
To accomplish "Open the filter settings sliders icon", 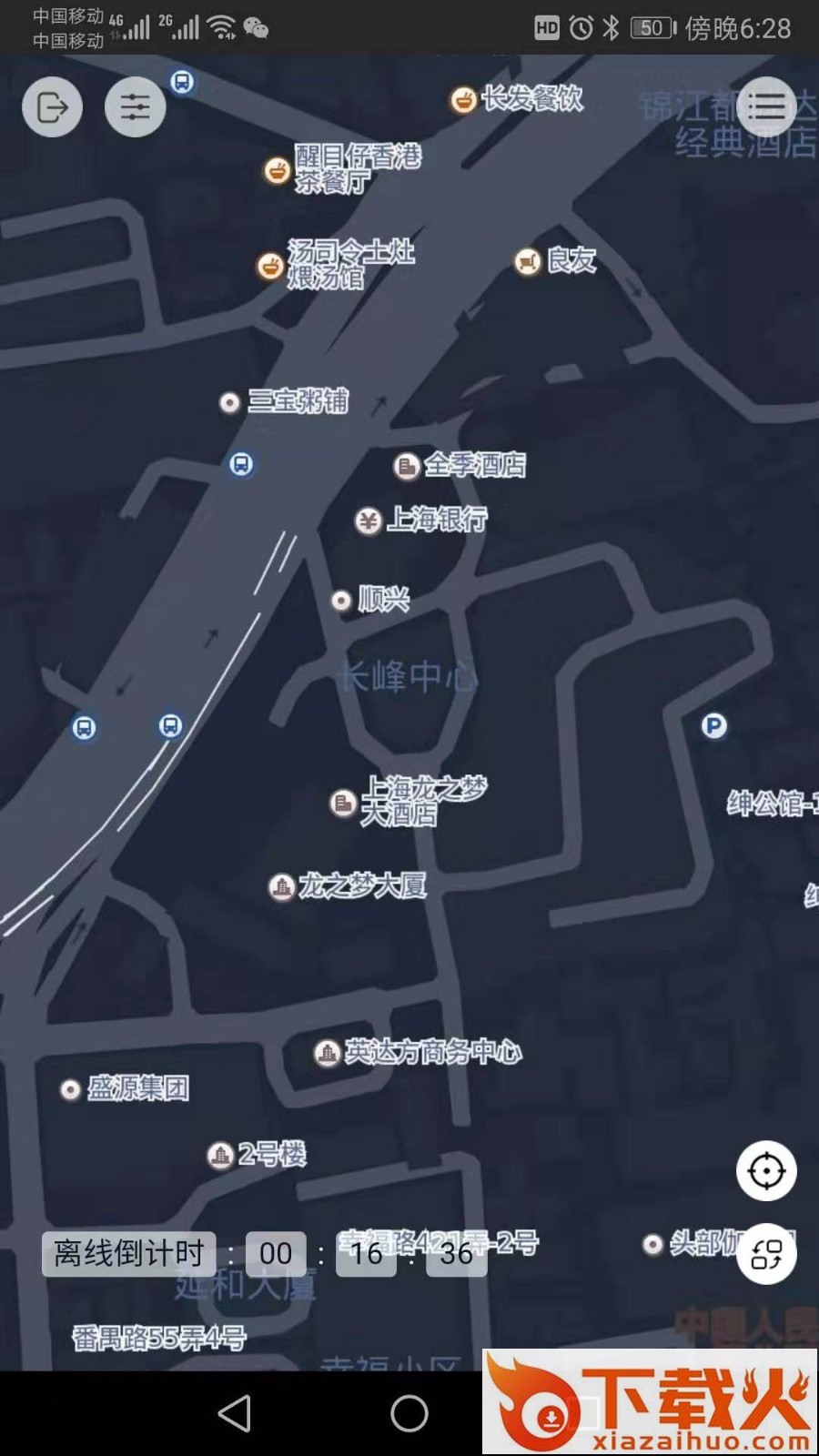I will point(135,107).
